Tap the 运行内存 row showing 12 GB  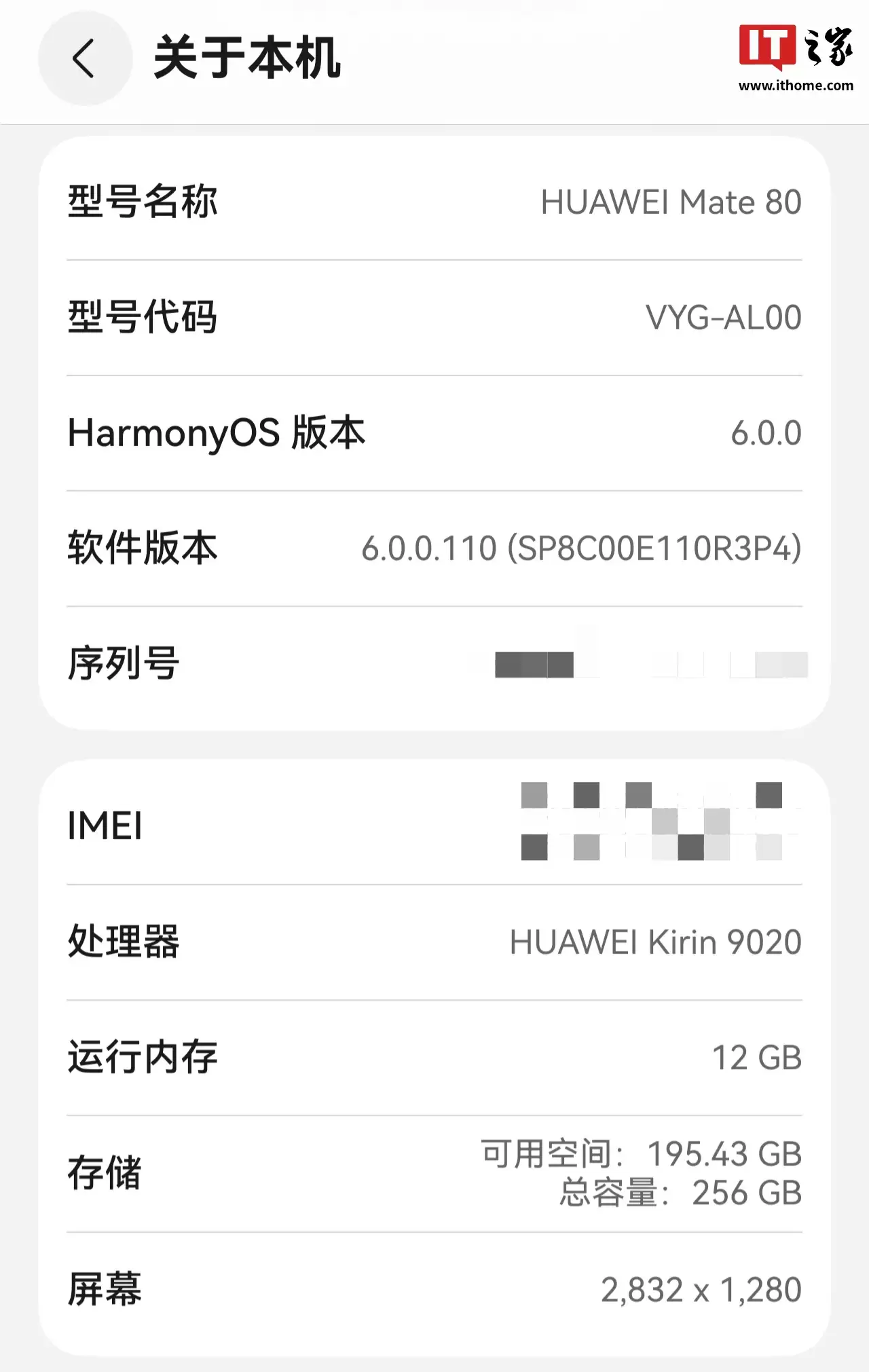click(434, 1057)
